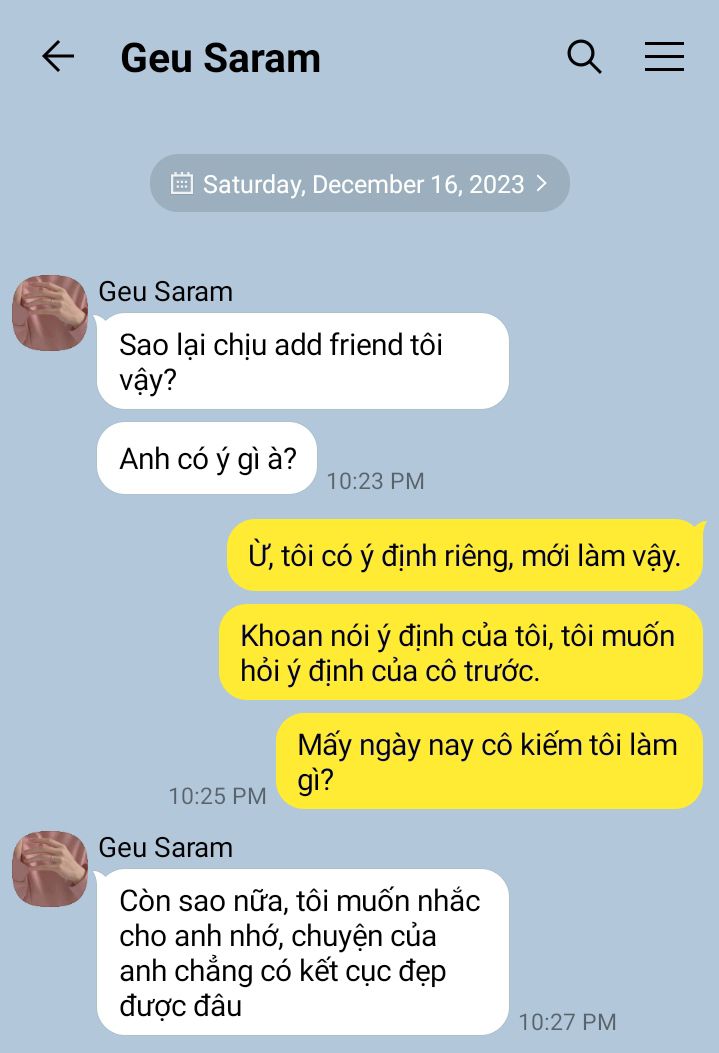Open the chat's hamburger menu
Image resolution: width=719 pixels, height=1053 pixels.
tap(664, 56)
